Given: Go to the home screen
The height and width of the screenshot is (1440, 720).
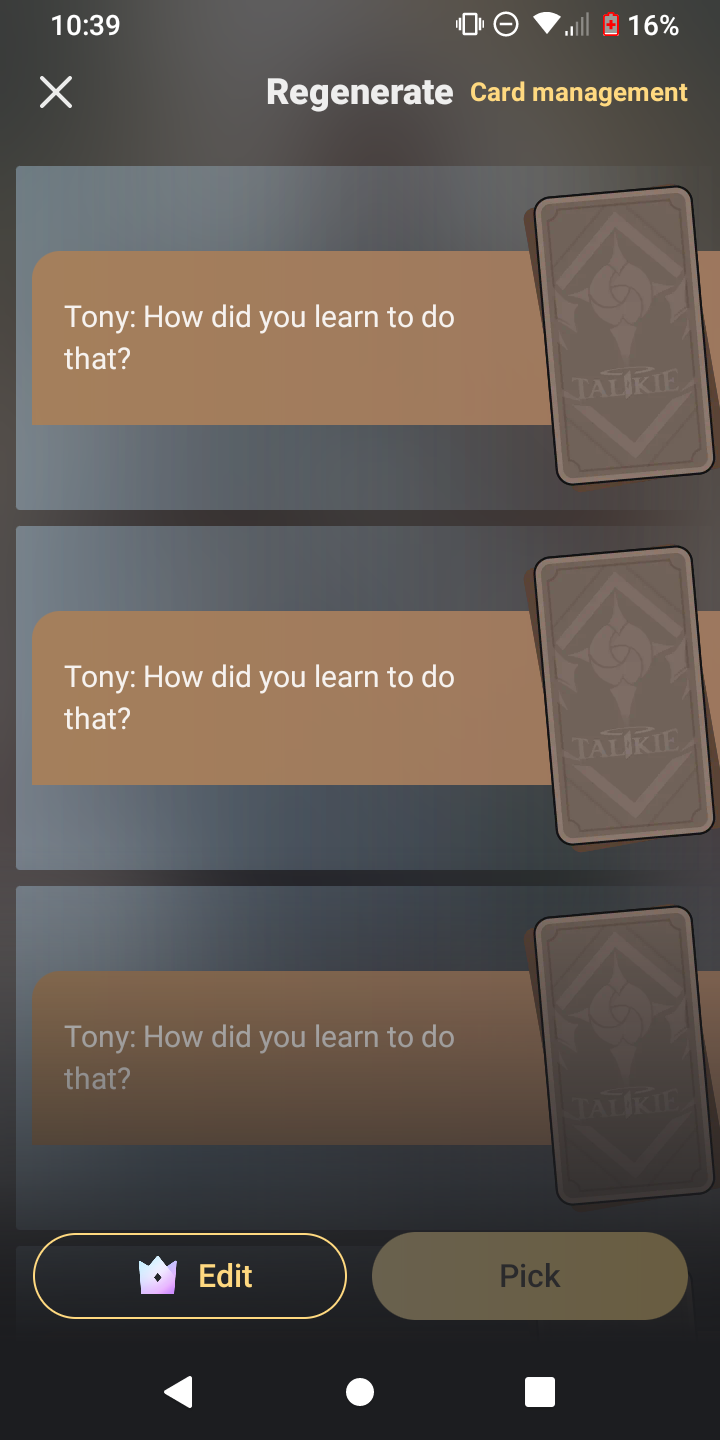Looking at the screenshot, I should click(x=360, y=1391).
